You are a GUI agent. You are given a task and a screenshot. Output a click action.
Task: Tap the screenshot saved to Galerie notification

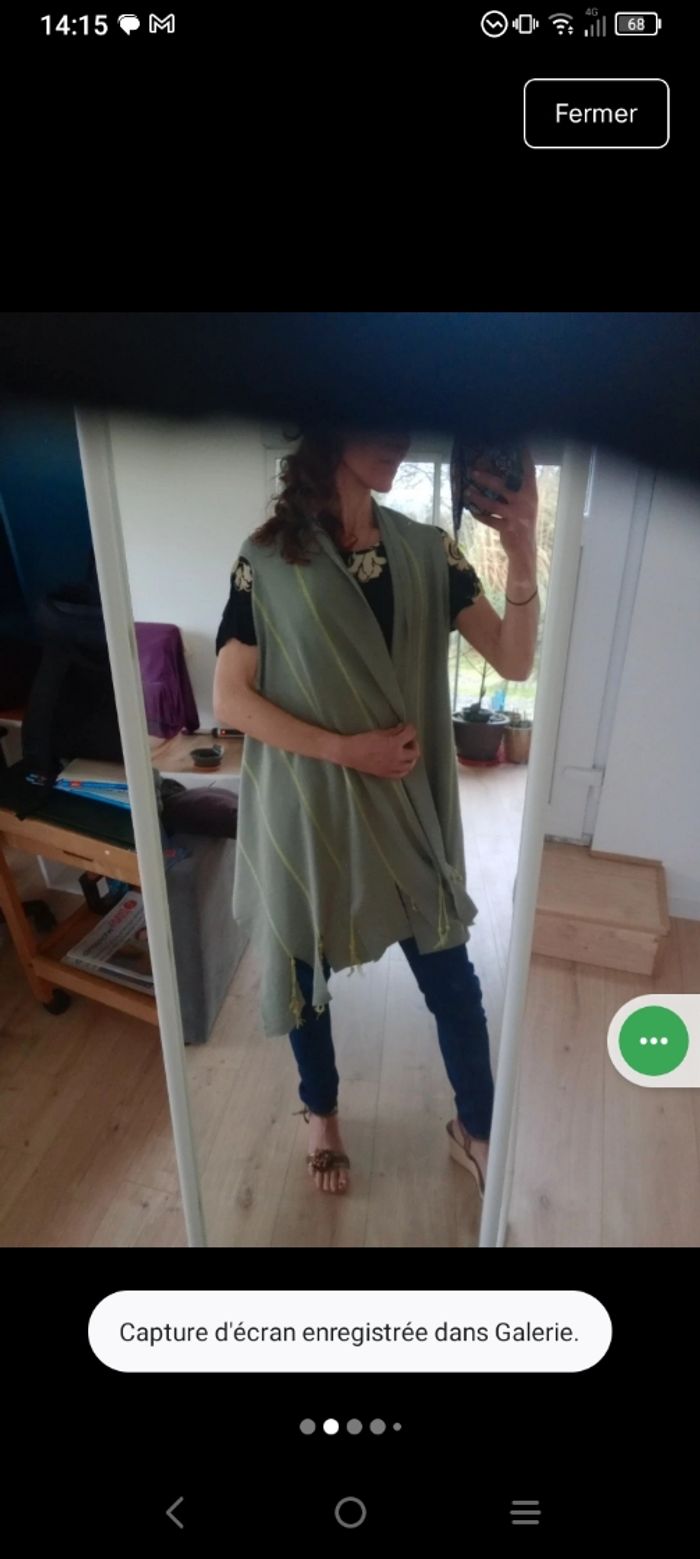point(349,1331)
